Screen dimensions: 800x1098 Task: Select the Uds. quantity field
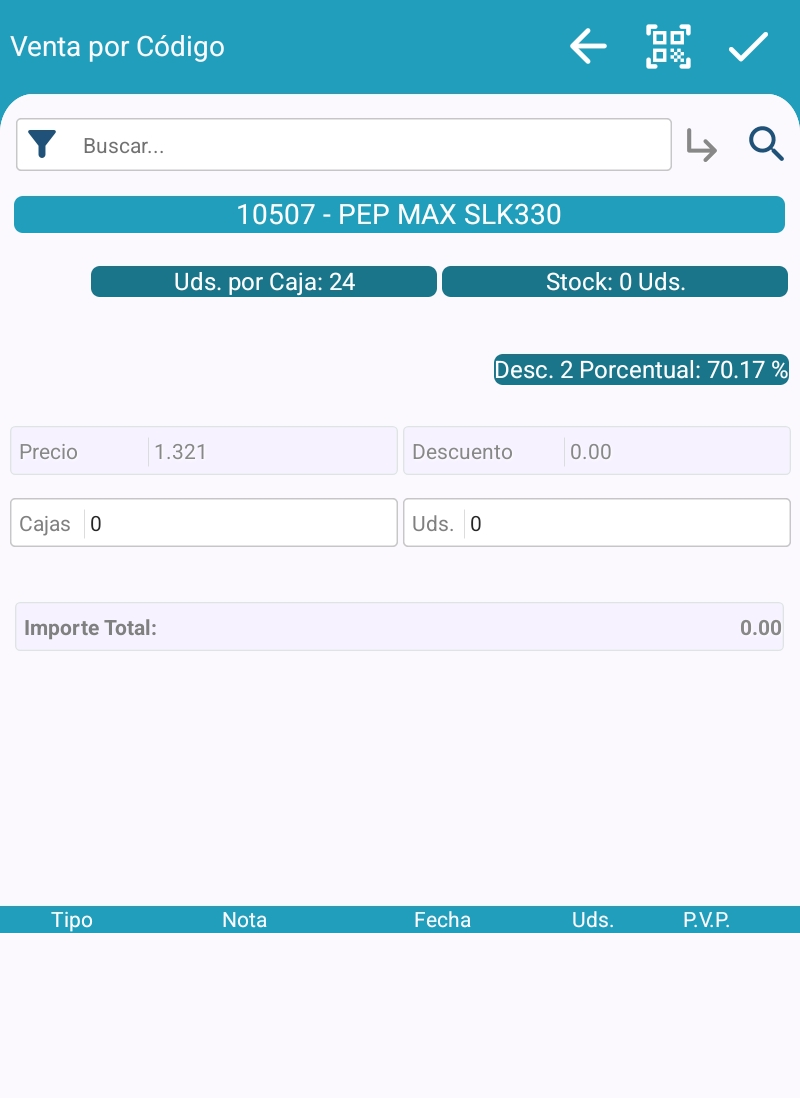(625, 523)
